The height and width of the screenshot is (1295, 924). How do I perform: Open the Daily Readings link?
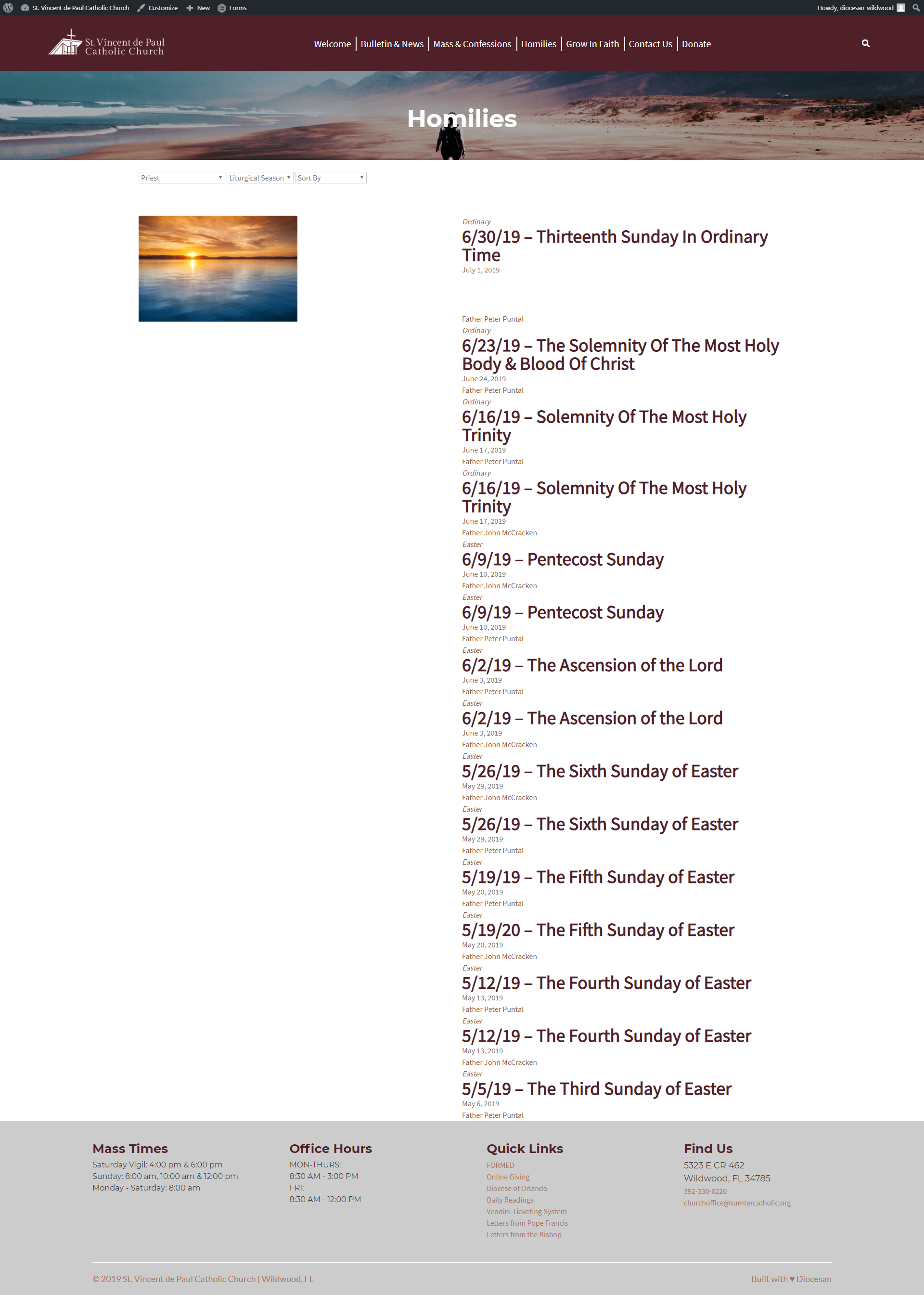point(510,1200)
